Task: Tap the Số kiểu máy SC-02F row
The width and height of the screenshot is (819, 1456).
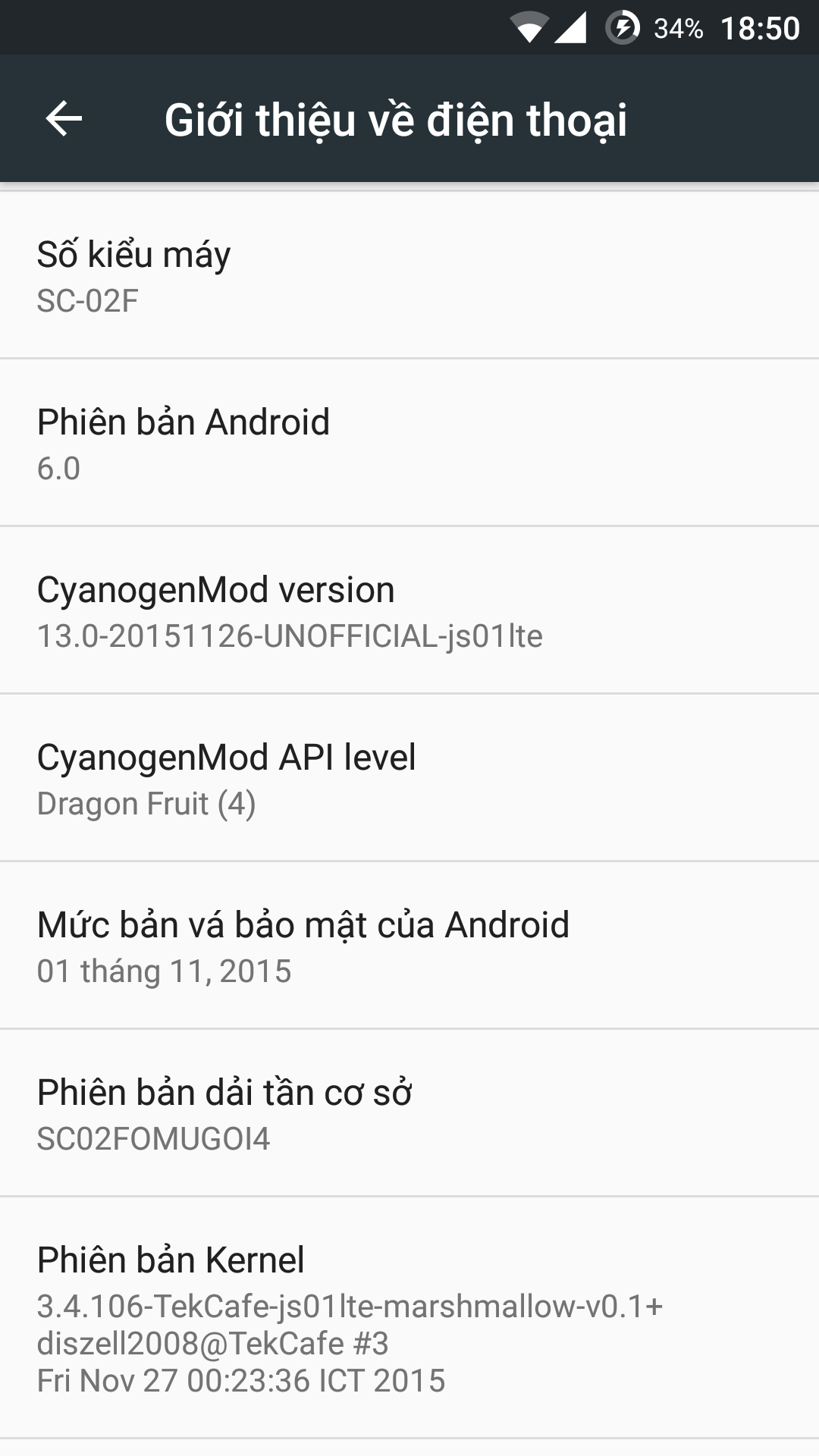Action: [x=409, y=275]
